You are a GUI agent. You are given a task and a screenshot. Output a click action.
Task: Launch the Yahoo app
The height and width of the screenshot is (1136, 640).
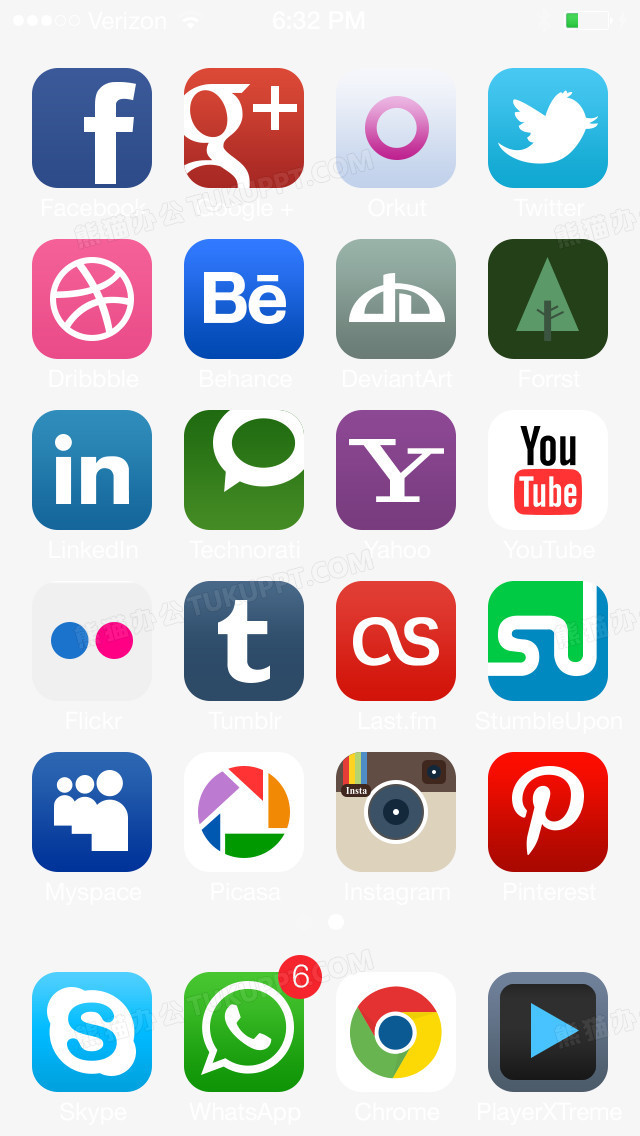tap(396, 470)
